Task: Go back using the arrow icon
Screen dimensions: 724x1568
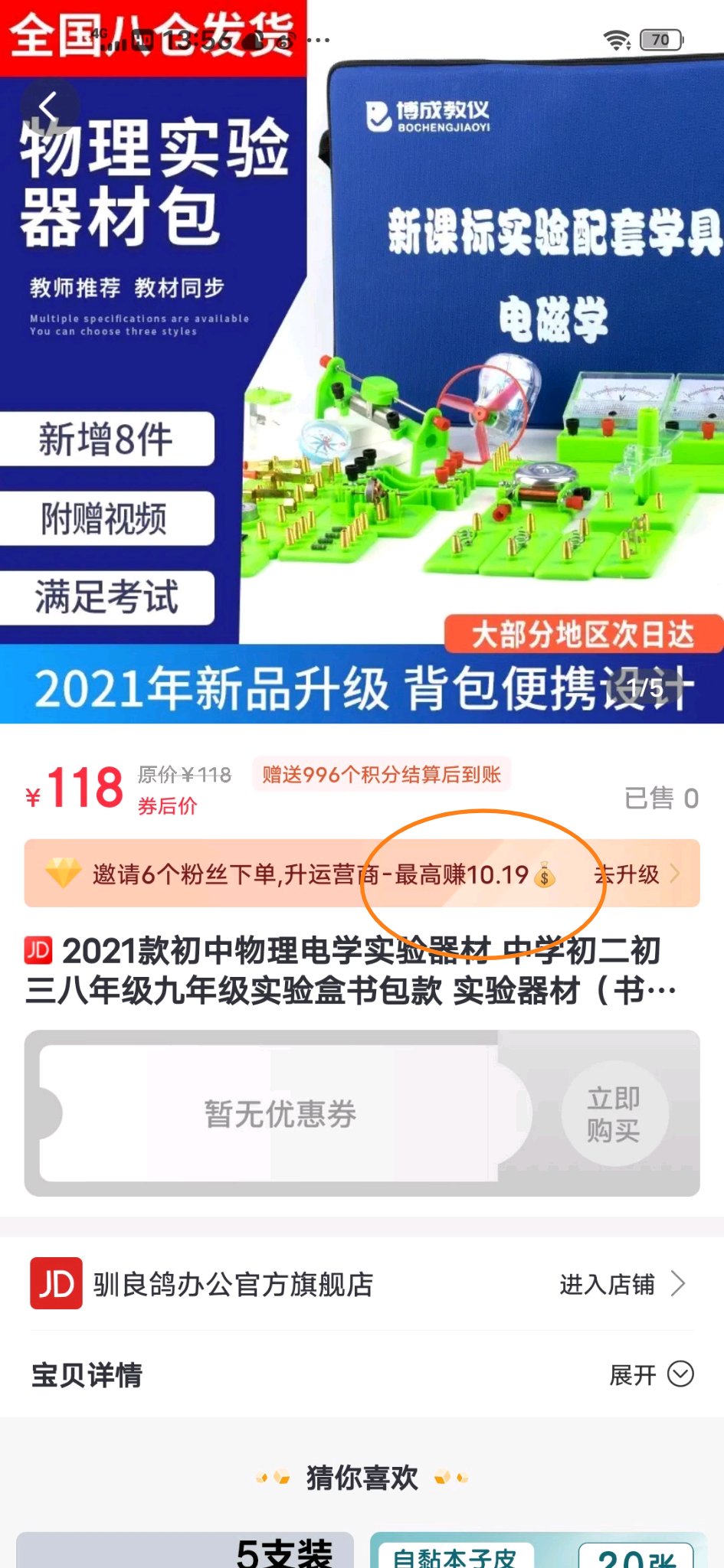Action: 49,107
